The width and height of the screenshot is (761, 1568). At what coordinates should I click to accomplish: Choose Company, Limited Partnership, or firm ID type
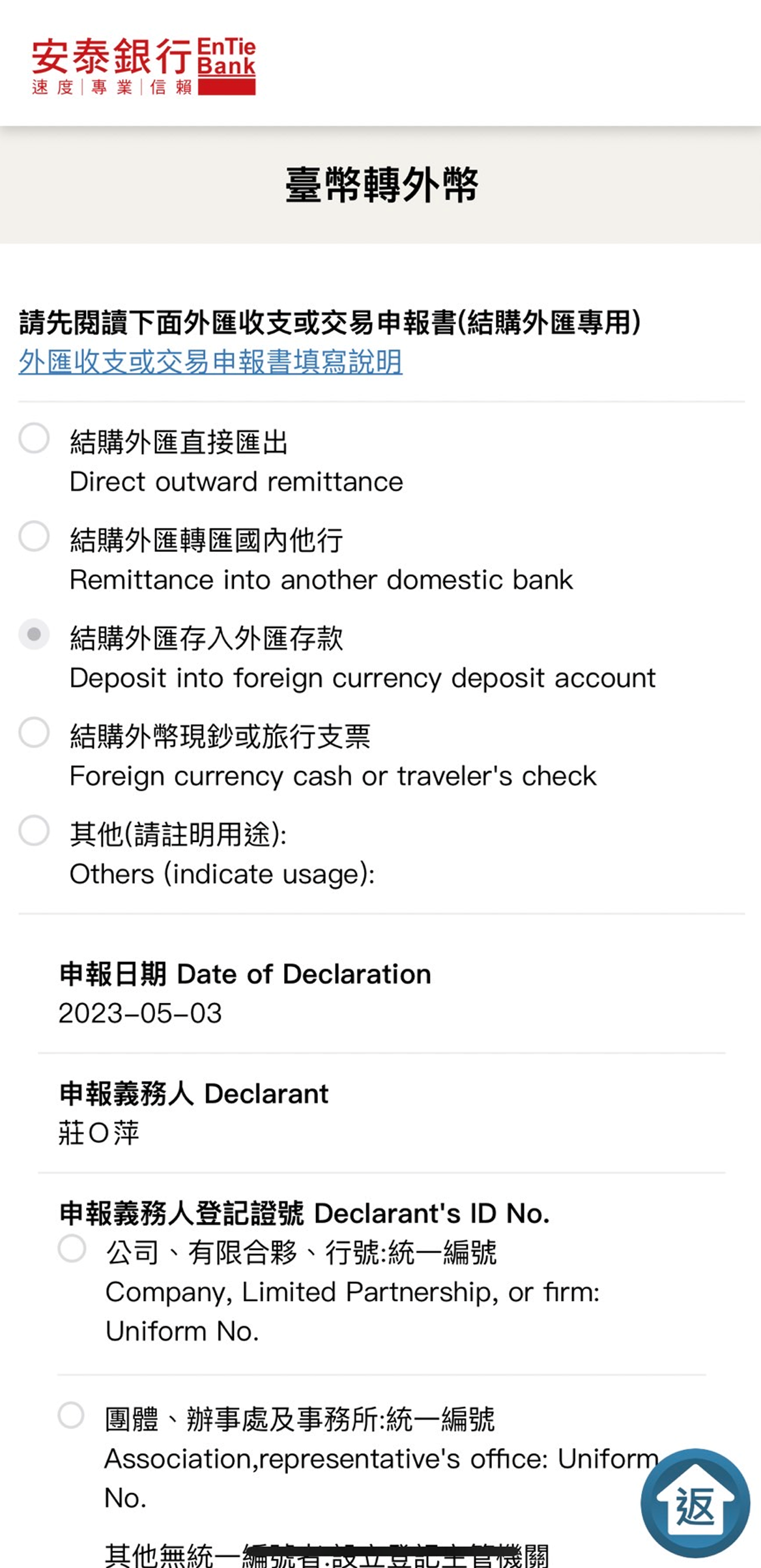(x=72, y=1249)
